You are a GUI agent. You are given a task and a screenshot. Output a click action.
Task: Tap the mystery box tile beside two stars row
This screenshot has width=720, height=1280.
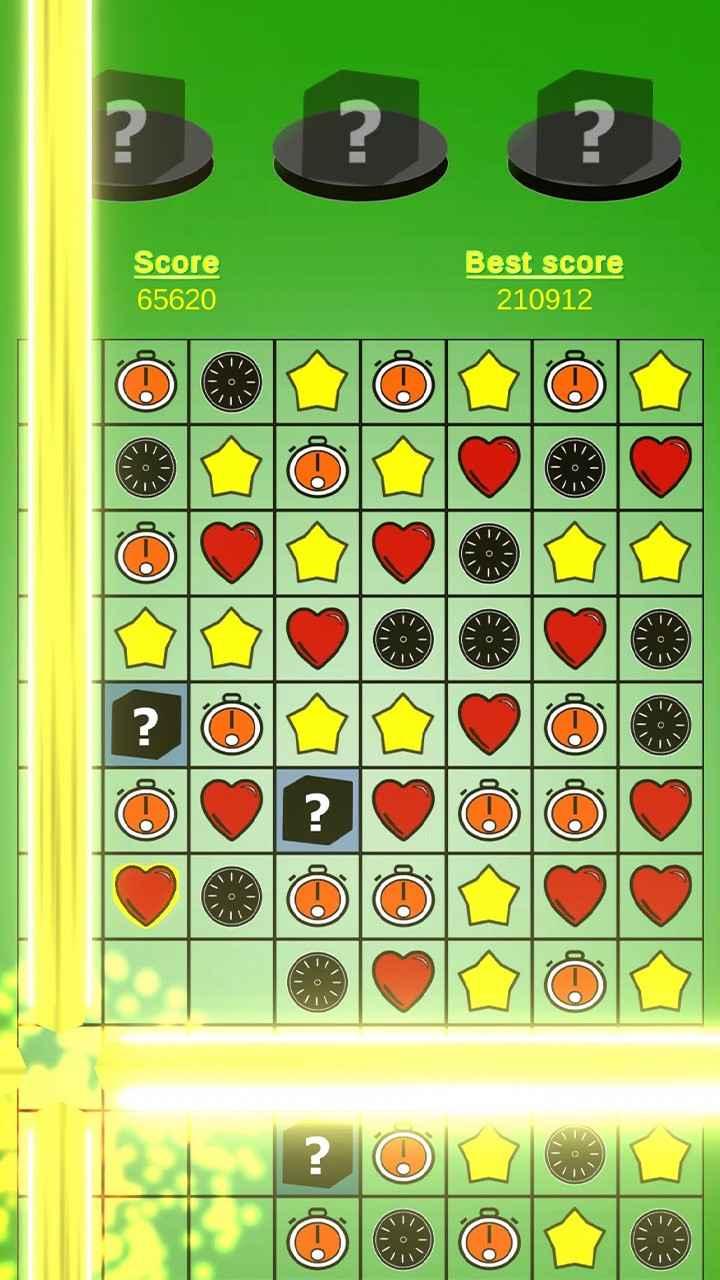[146, 726]
